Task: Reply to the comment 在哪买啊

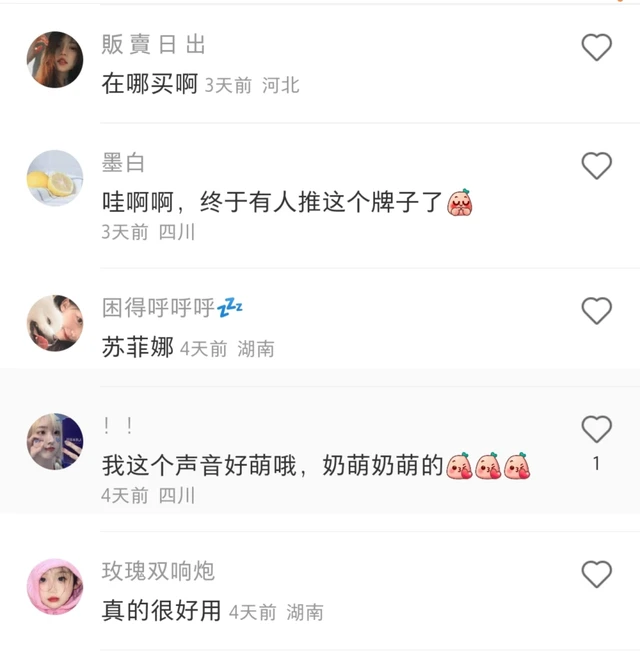Action: (152, 85)
